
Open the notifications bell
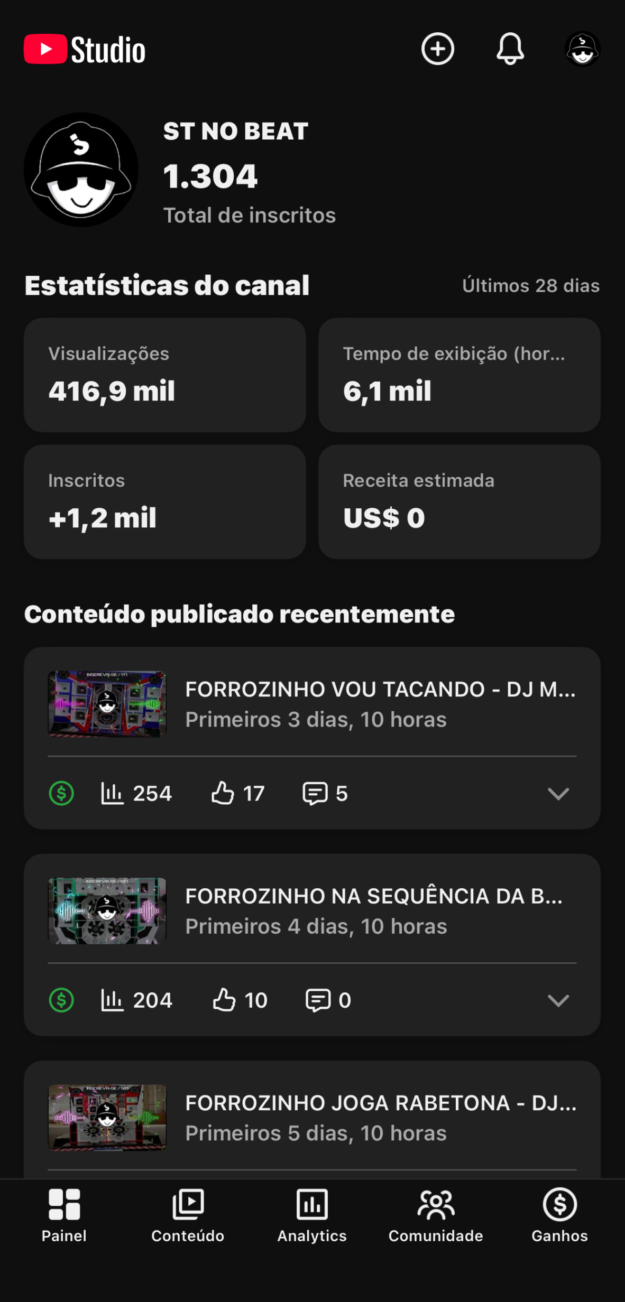pyautogui.click(x=510, y=49)
